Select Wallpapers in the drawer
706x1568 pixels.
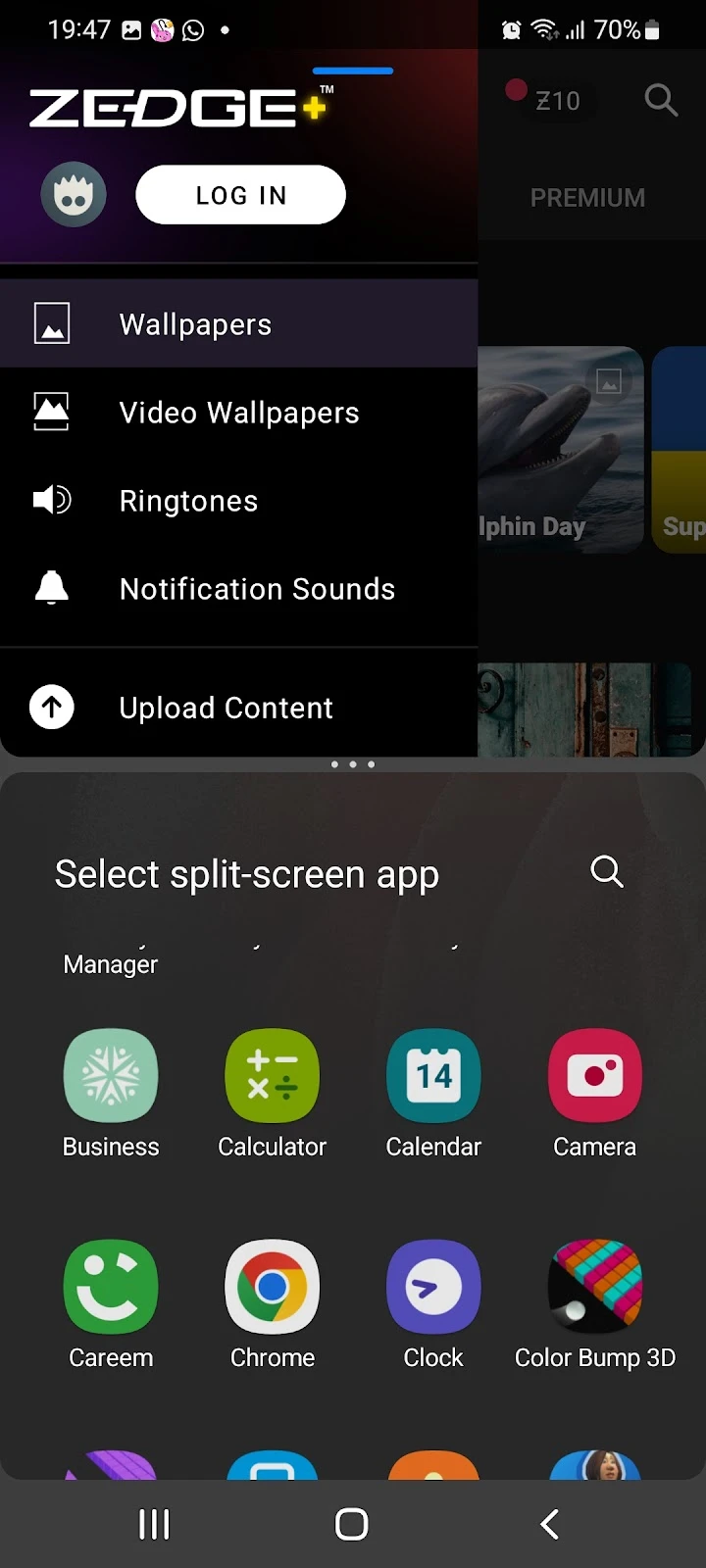(x=239, y=324)
